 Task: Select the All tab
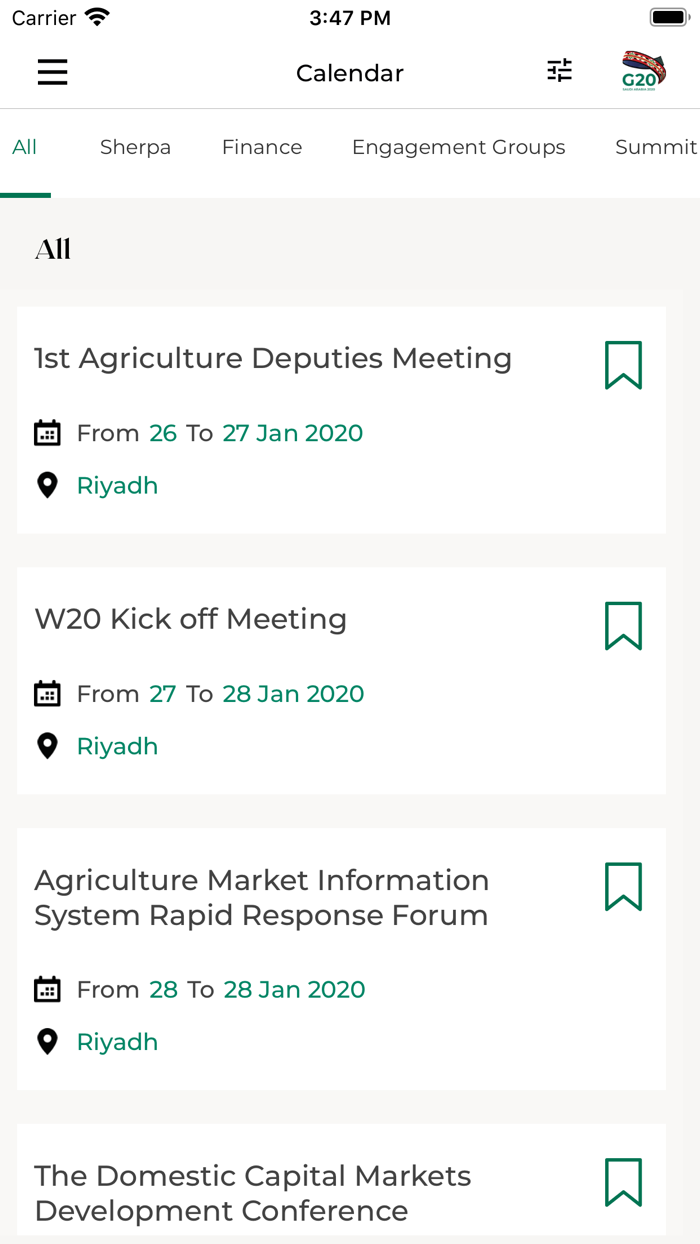pyautogui.click(x=25, y=147)
